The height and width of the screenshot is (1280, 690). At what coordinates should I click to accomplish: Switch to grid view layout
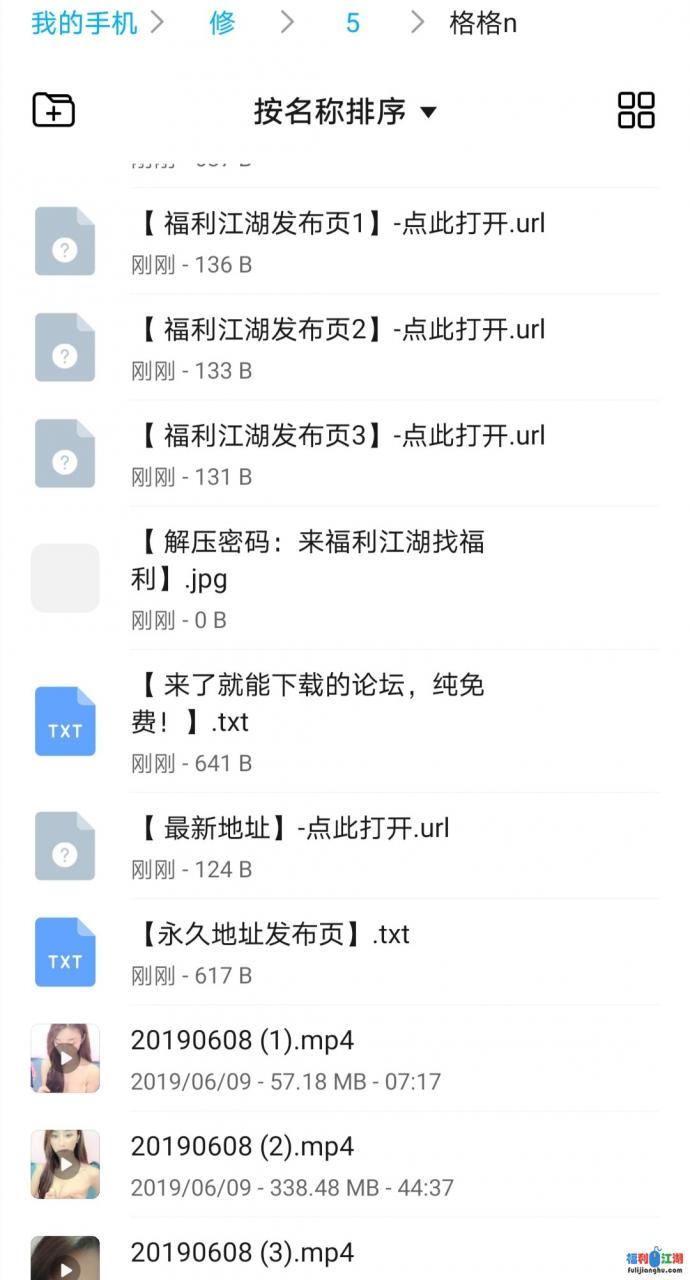tap(636, 110)
